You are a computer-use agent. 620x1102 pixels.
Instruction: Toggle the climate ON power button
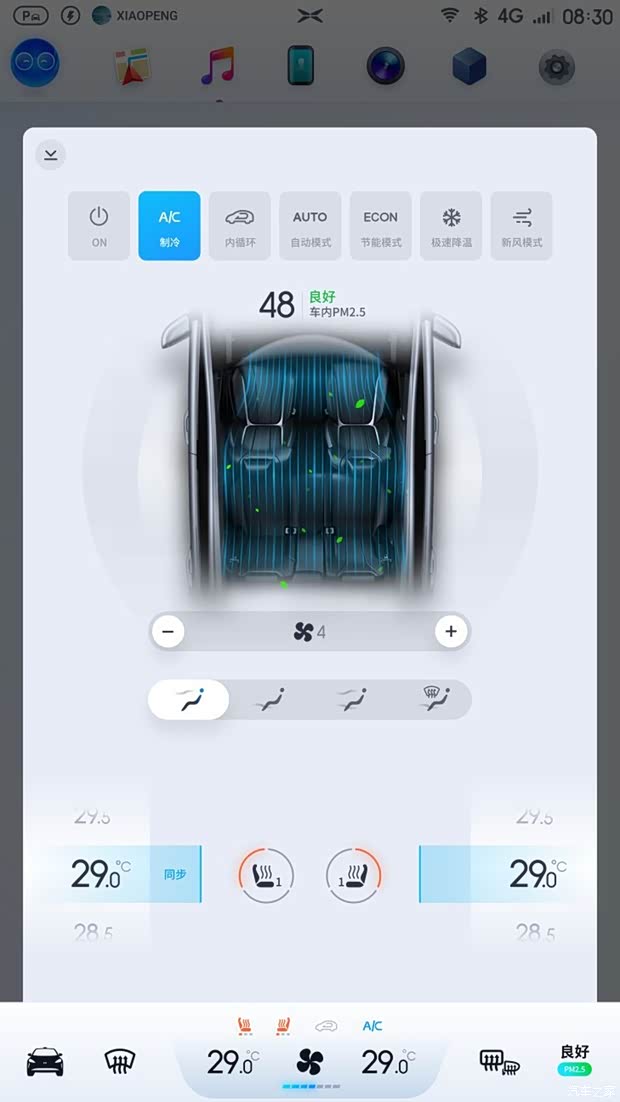99,226
